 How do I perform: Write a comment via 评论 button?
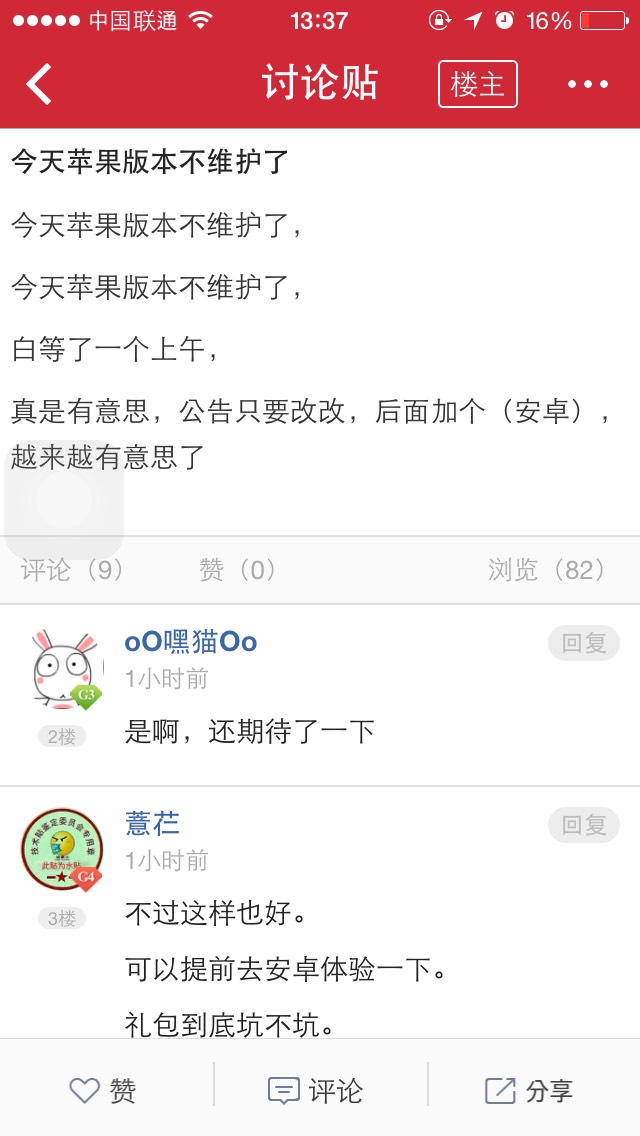[x=317, y=1090]
